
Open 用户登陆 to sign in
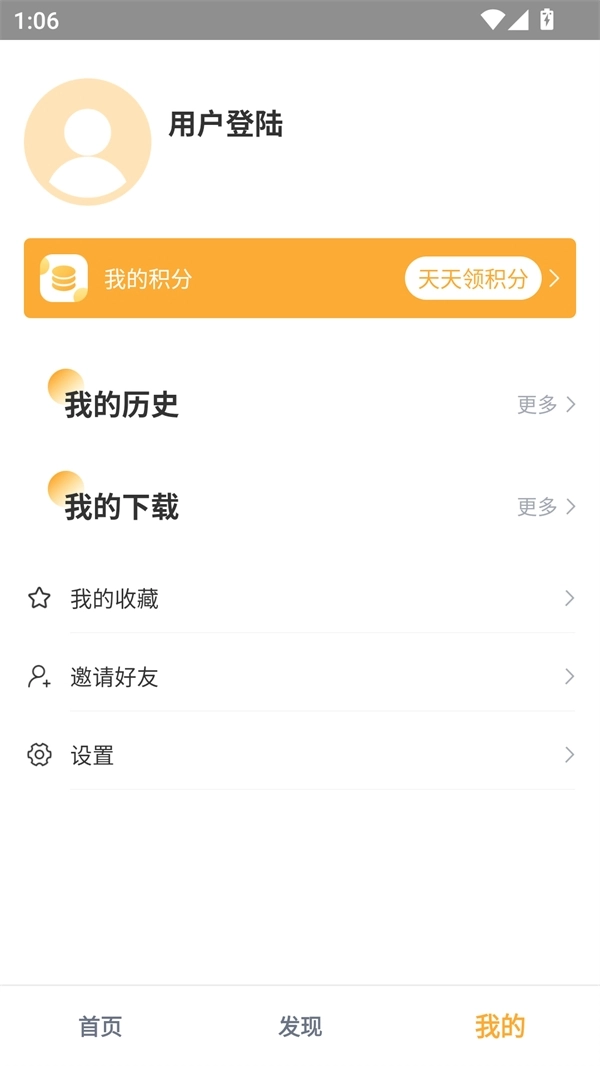(226, 124)
